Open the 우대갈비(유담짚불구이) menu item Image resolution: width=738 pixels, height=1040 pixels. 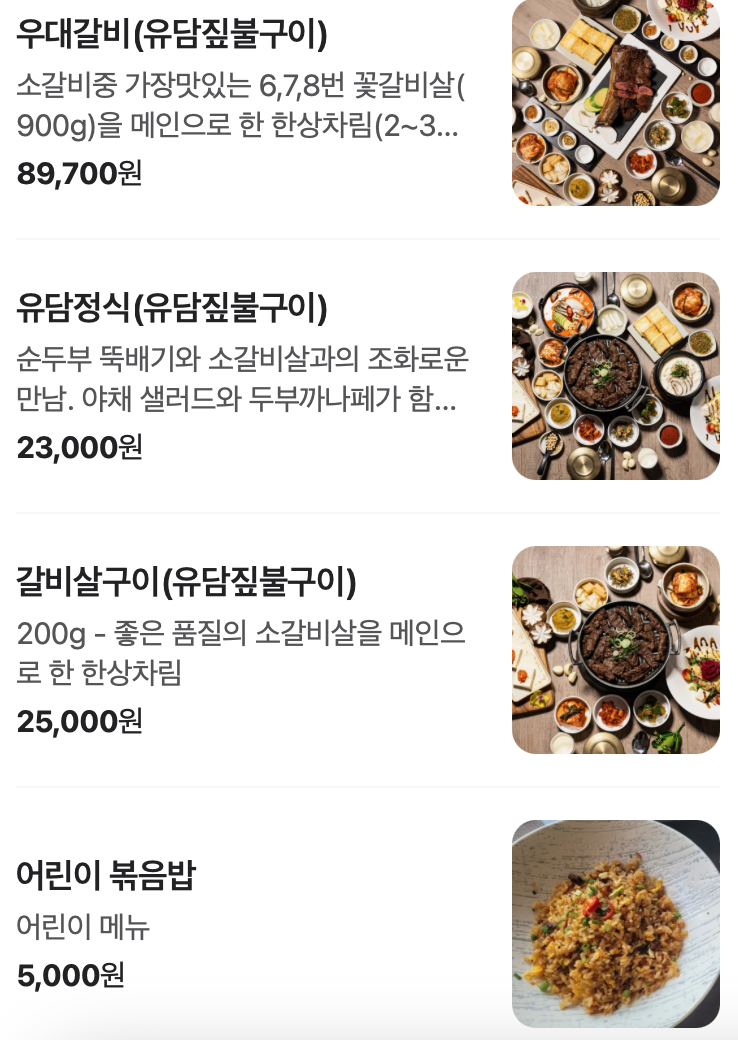coord(172,34)
